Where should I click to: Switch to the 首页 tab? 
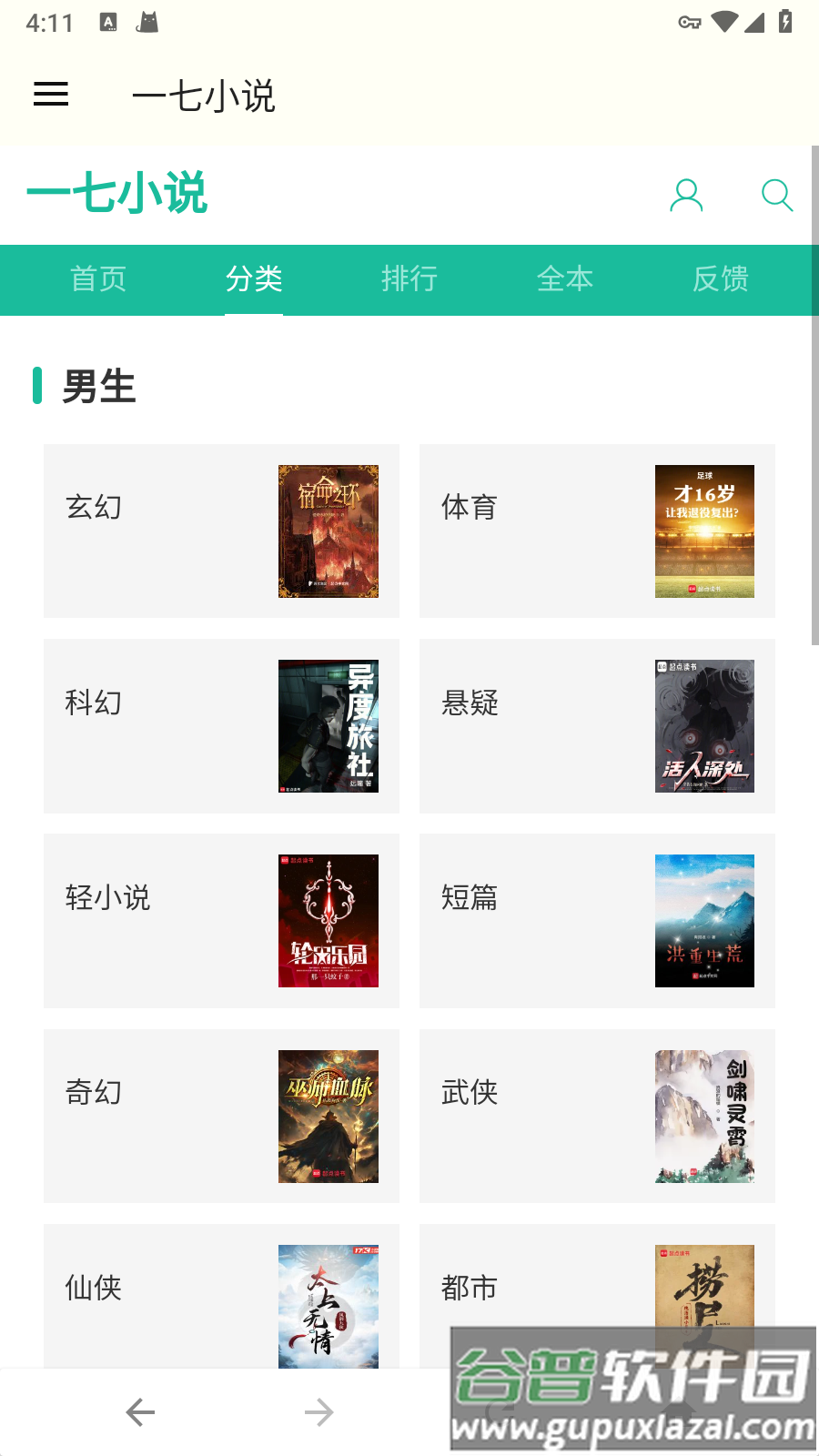(98, 279)
